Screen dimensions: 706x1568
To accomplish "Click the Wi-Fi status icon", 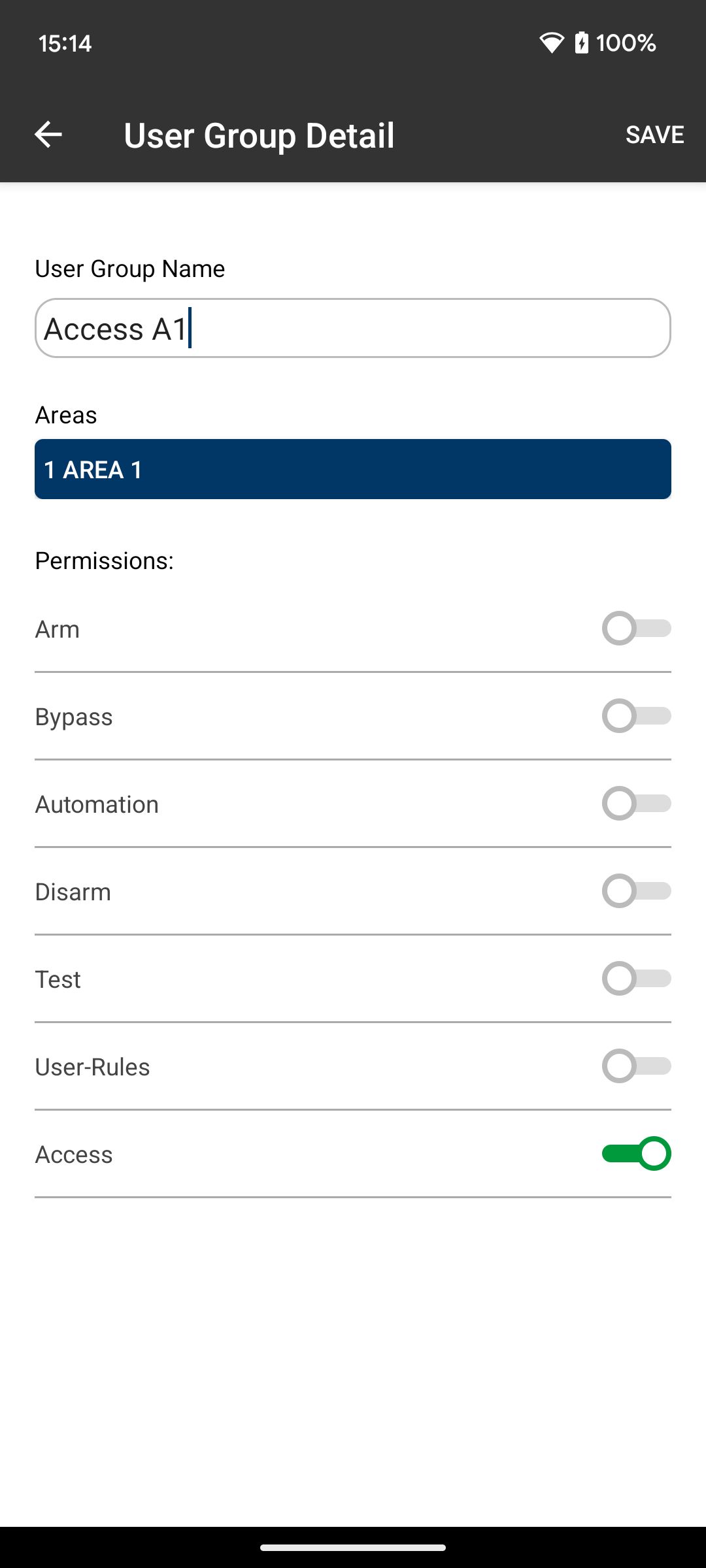I will (553, 43).
